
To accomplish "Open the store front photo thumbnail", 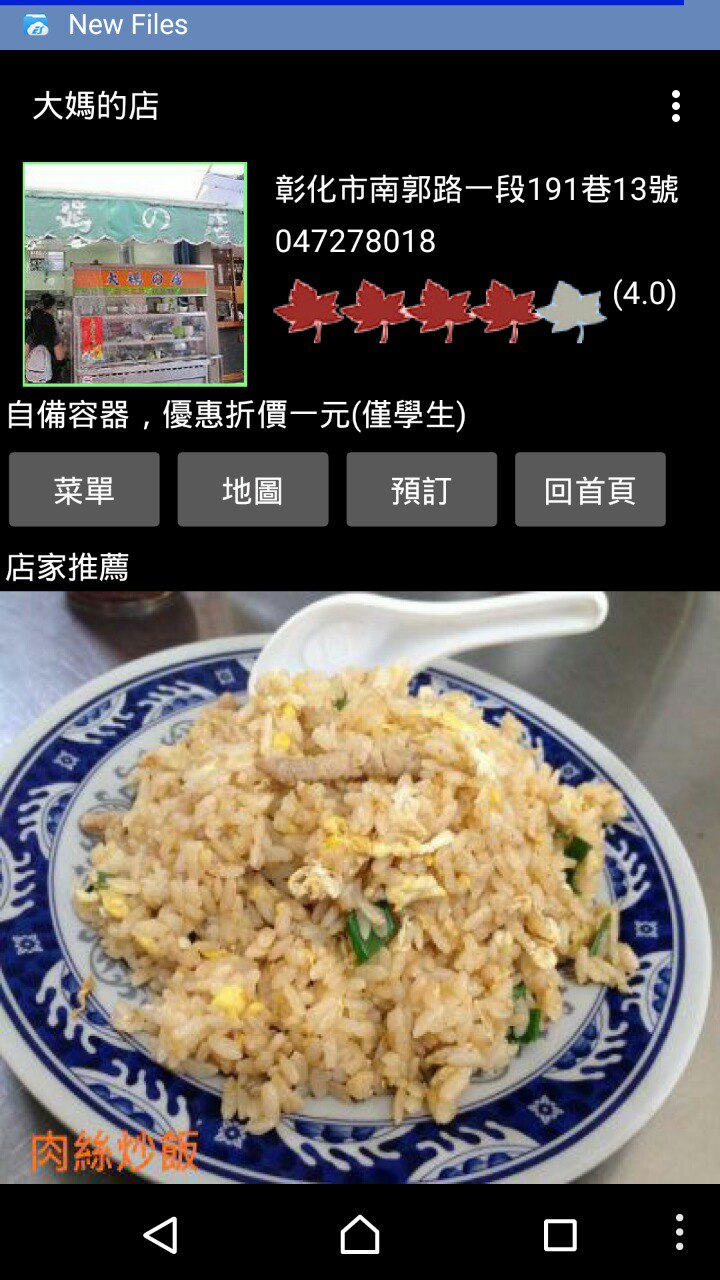I will point(135,274).
